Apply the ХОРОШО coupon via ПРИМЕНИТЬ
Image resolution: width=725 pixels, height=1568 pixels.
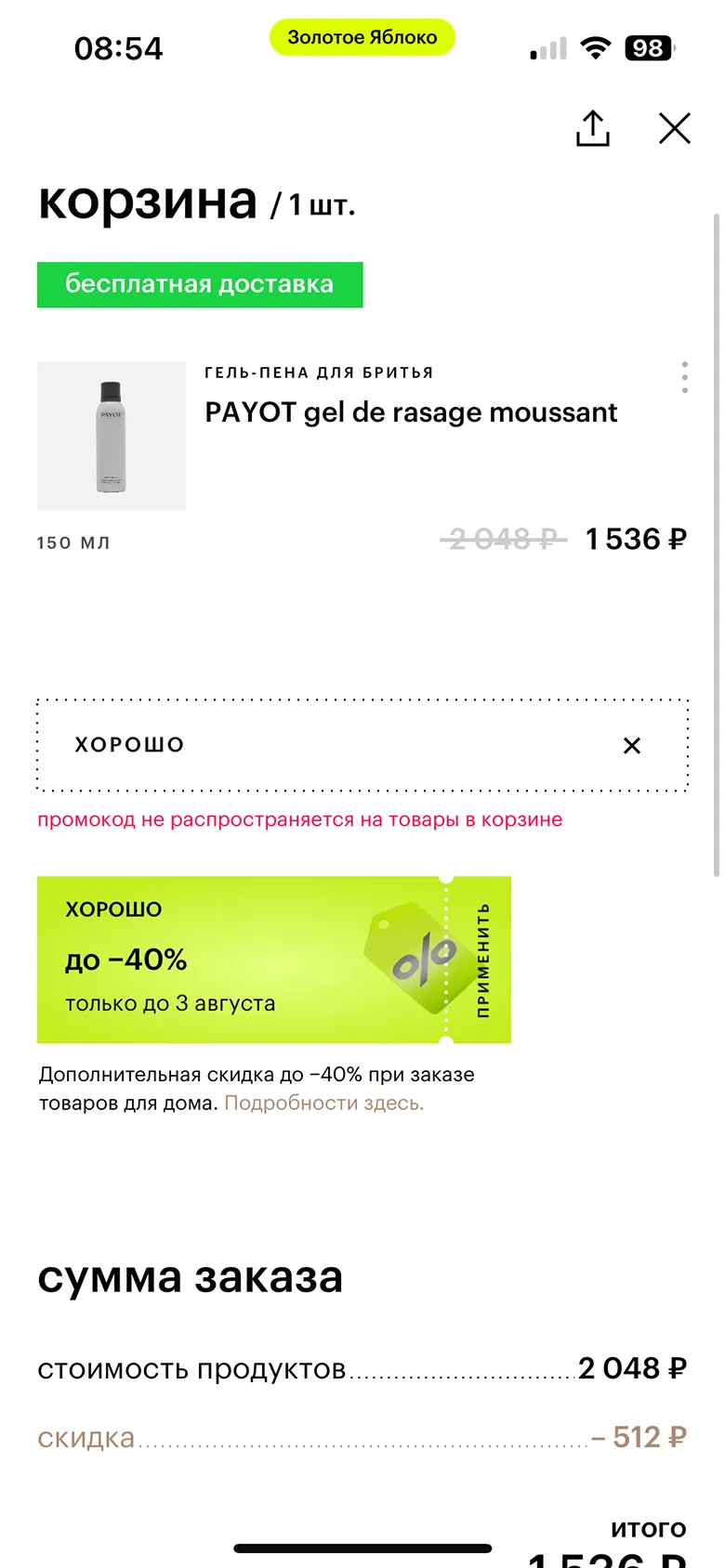click(482, 960)
